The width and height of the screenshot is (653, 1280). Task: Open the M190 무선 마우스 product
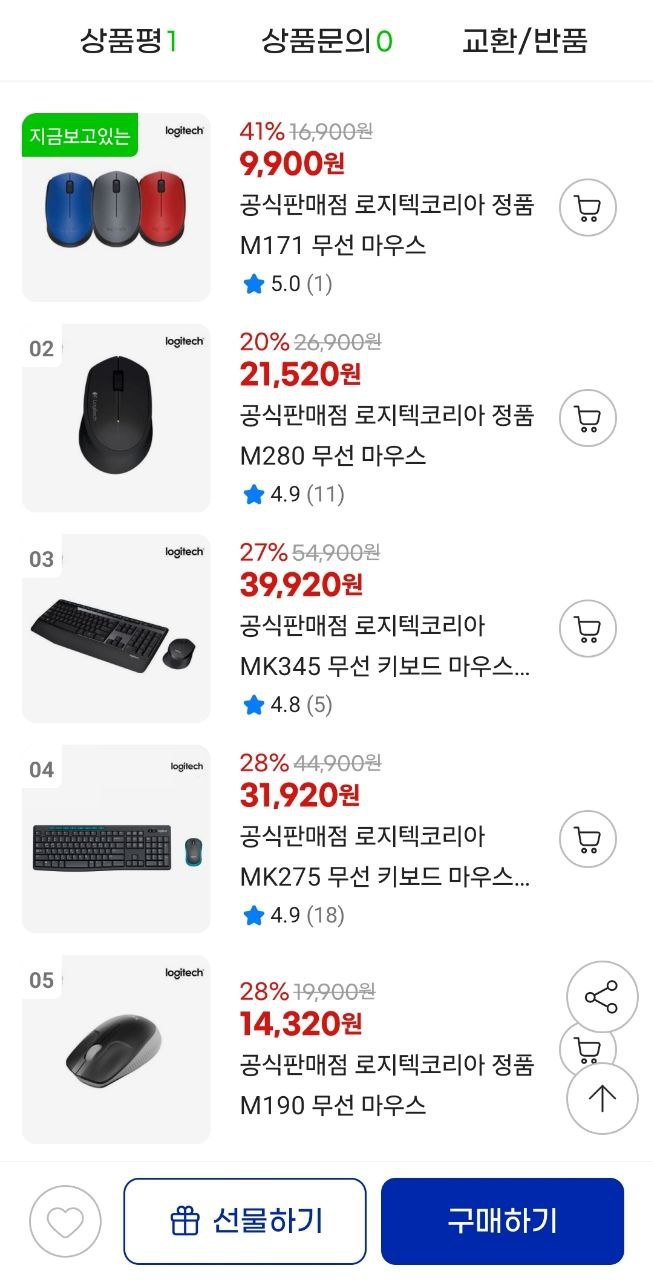[387, 1085]
